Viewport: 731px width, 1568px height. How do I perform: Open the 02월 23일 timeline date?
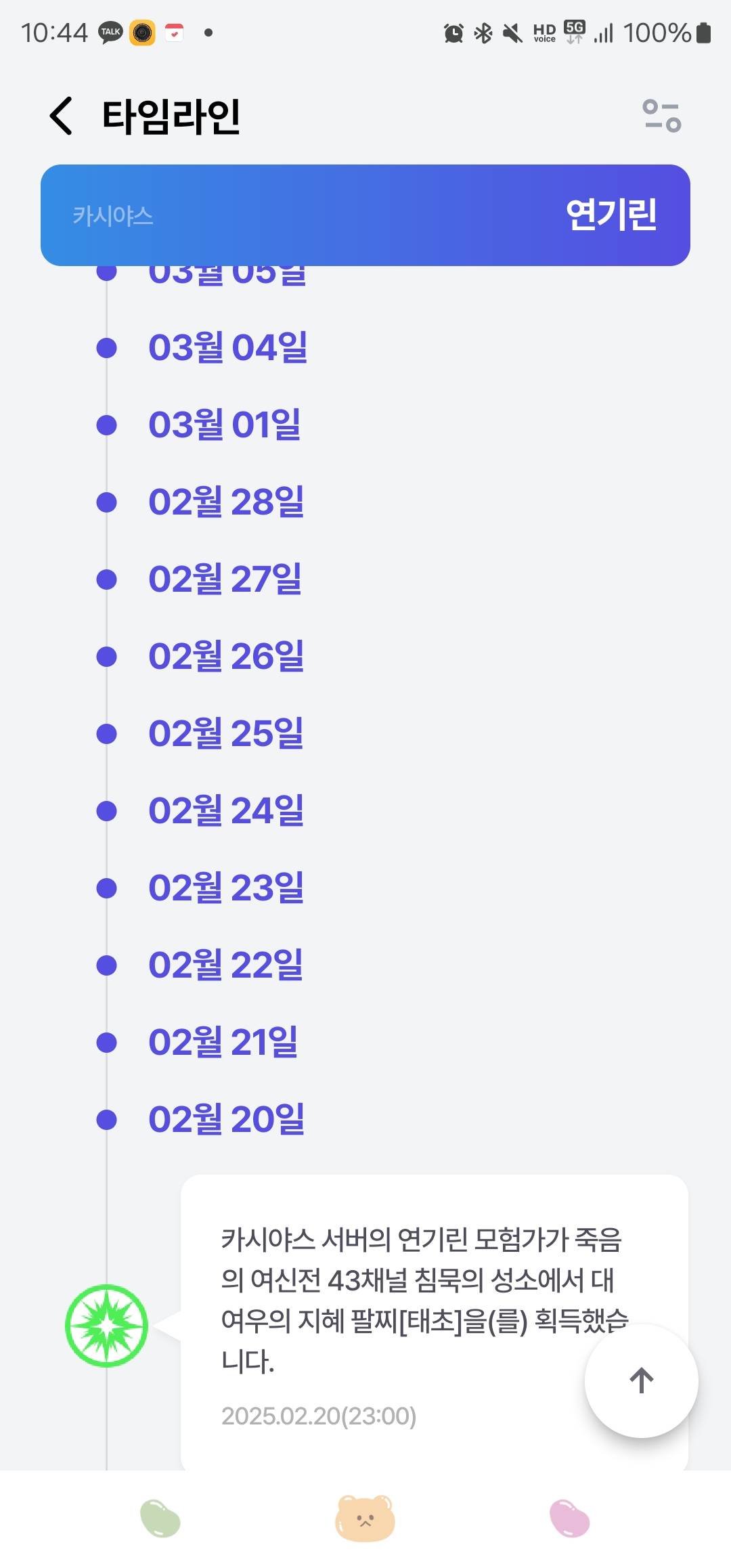(x=226, y=888)
